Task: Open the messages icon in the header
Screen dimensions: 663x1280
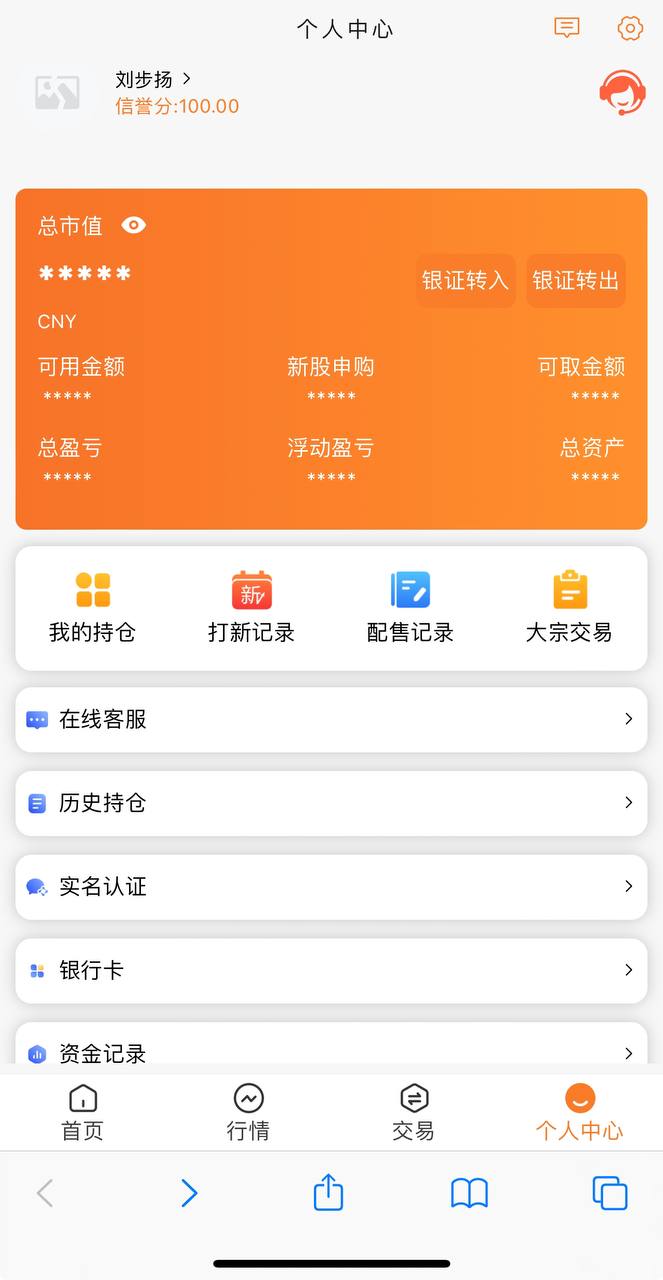Action: [x=567, y=28]
